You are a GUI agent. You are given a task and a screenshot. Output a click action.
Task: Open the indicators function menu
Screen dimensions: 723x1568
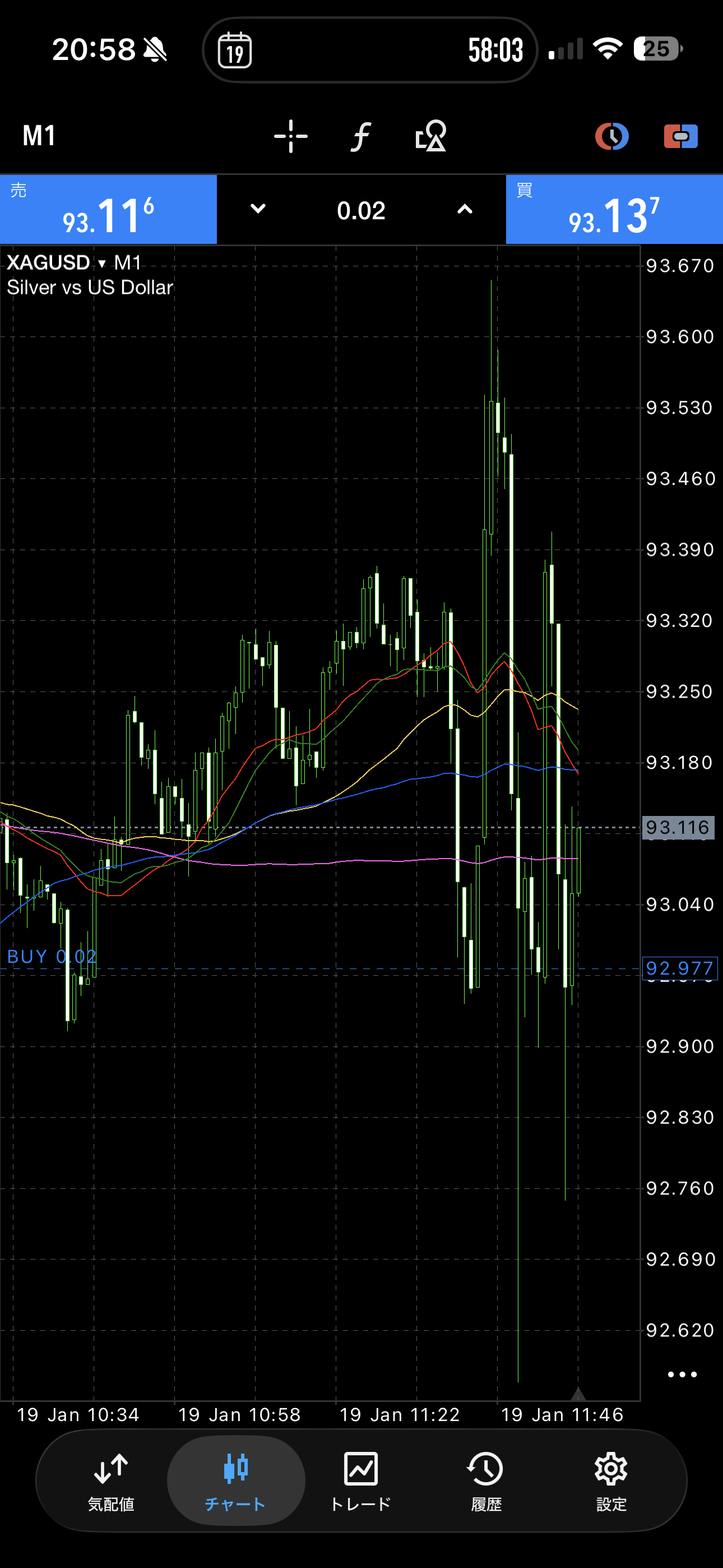point(360,136)
